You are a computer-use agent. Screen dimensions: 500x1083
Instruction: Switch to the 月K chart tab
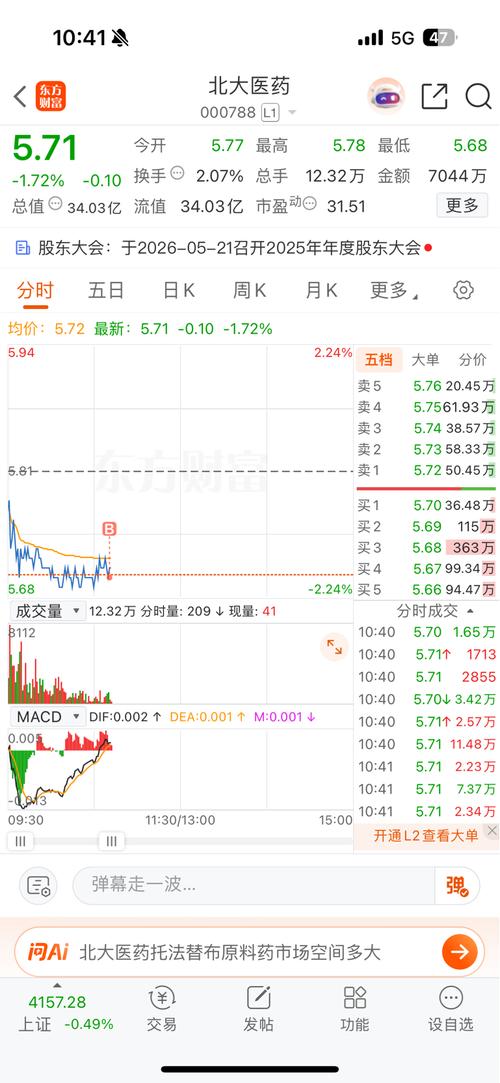click(x=321, y=291)
